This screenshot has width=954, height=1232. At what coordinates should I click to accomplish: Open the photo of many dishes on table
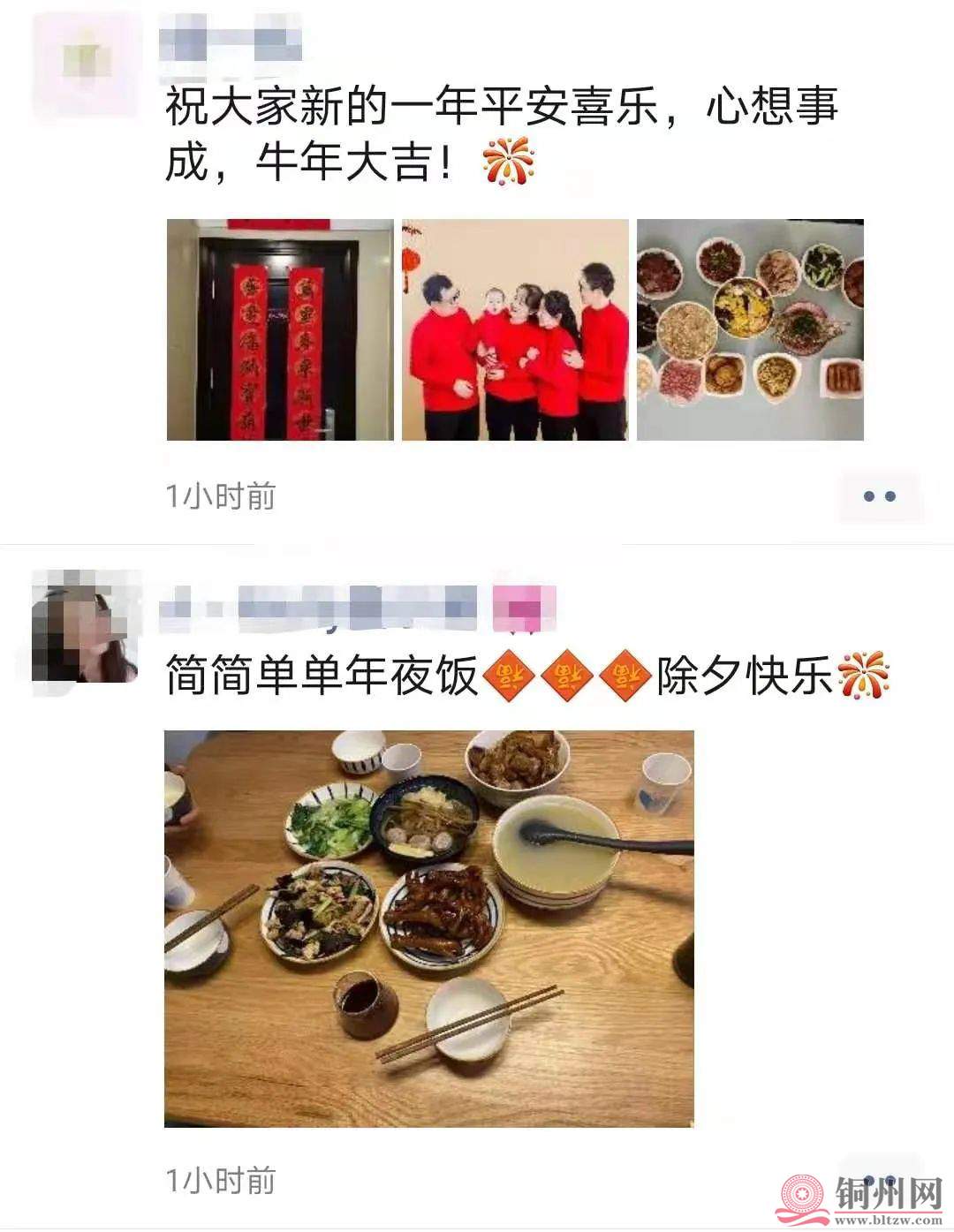(750, 329)
